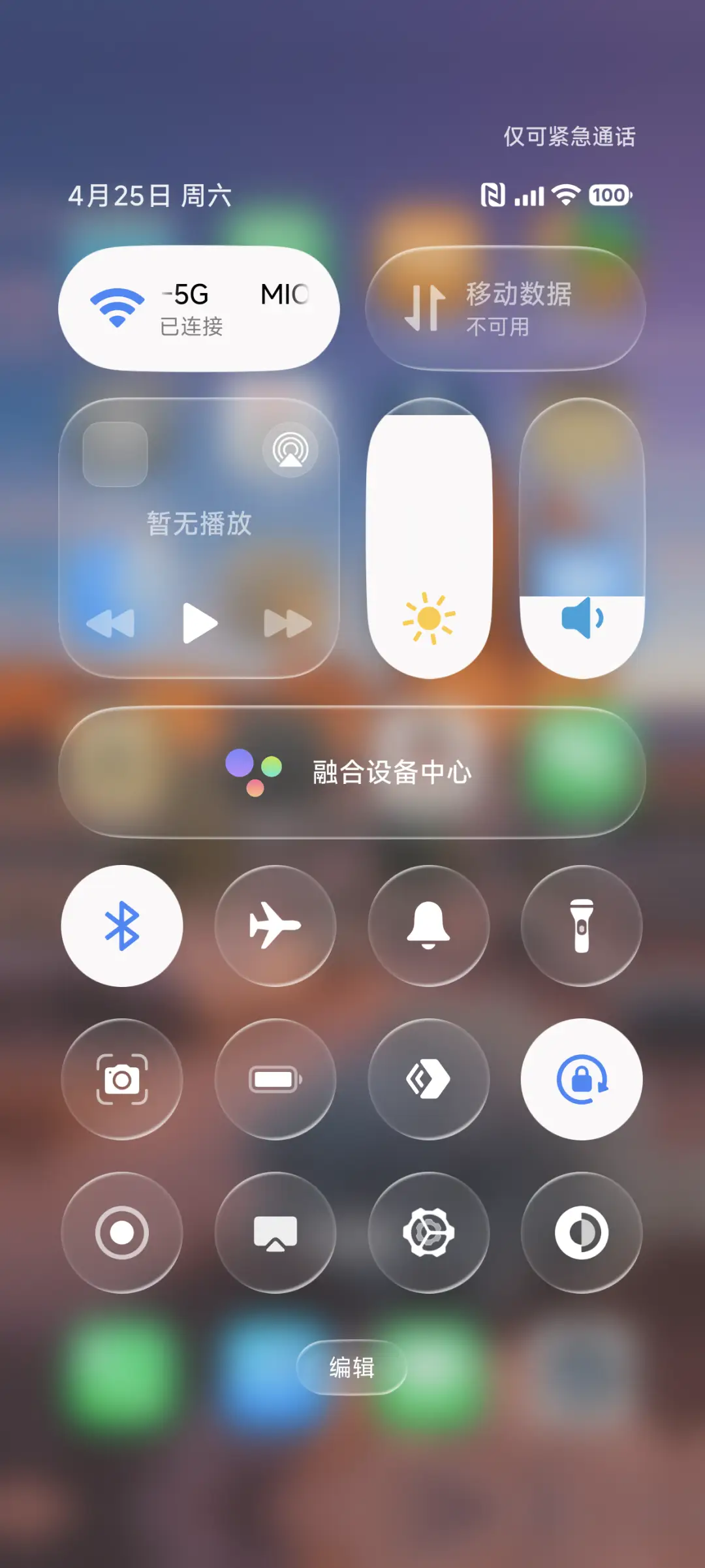Open the settings gear icon
Image resolution: width=705 pixels, height=1568 pixels.
click(428, 1232)
